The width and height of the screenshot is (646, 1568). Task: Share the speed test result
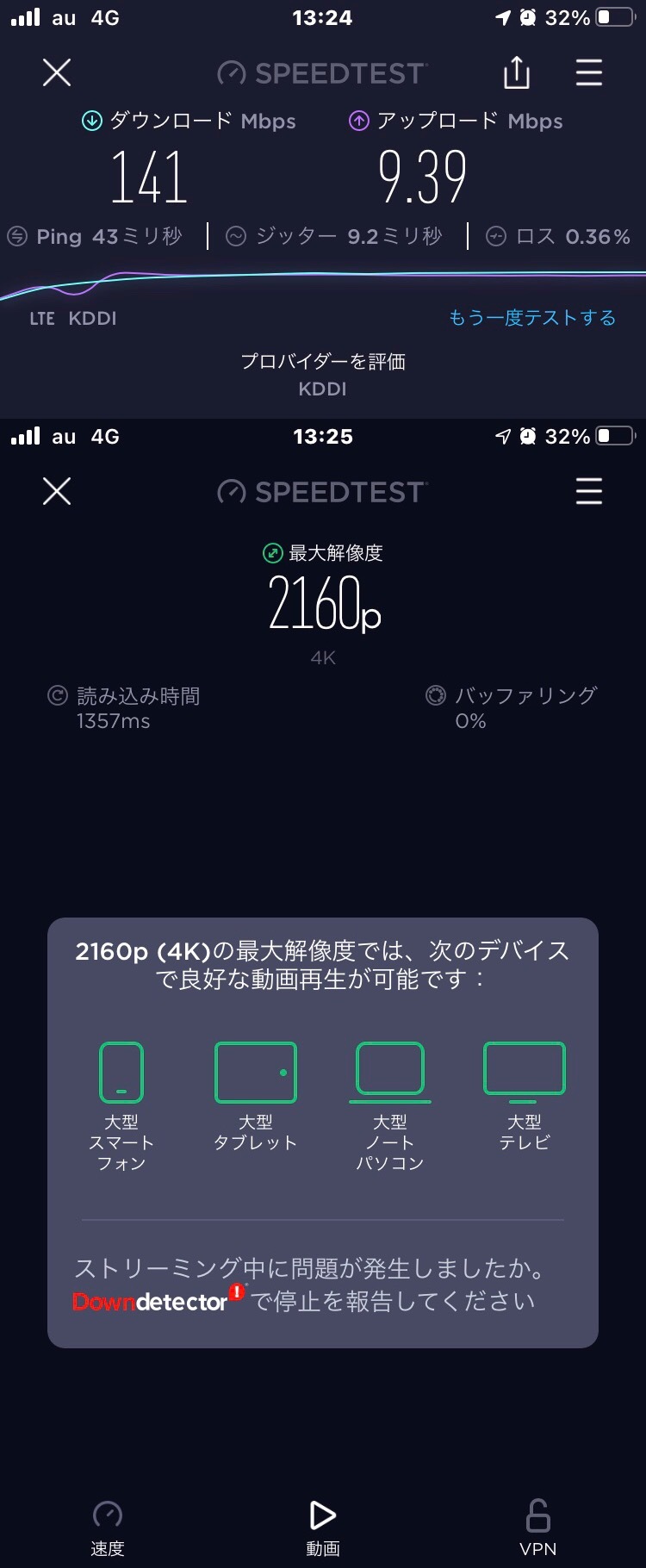pyautogui.click(x=516, y=73)
